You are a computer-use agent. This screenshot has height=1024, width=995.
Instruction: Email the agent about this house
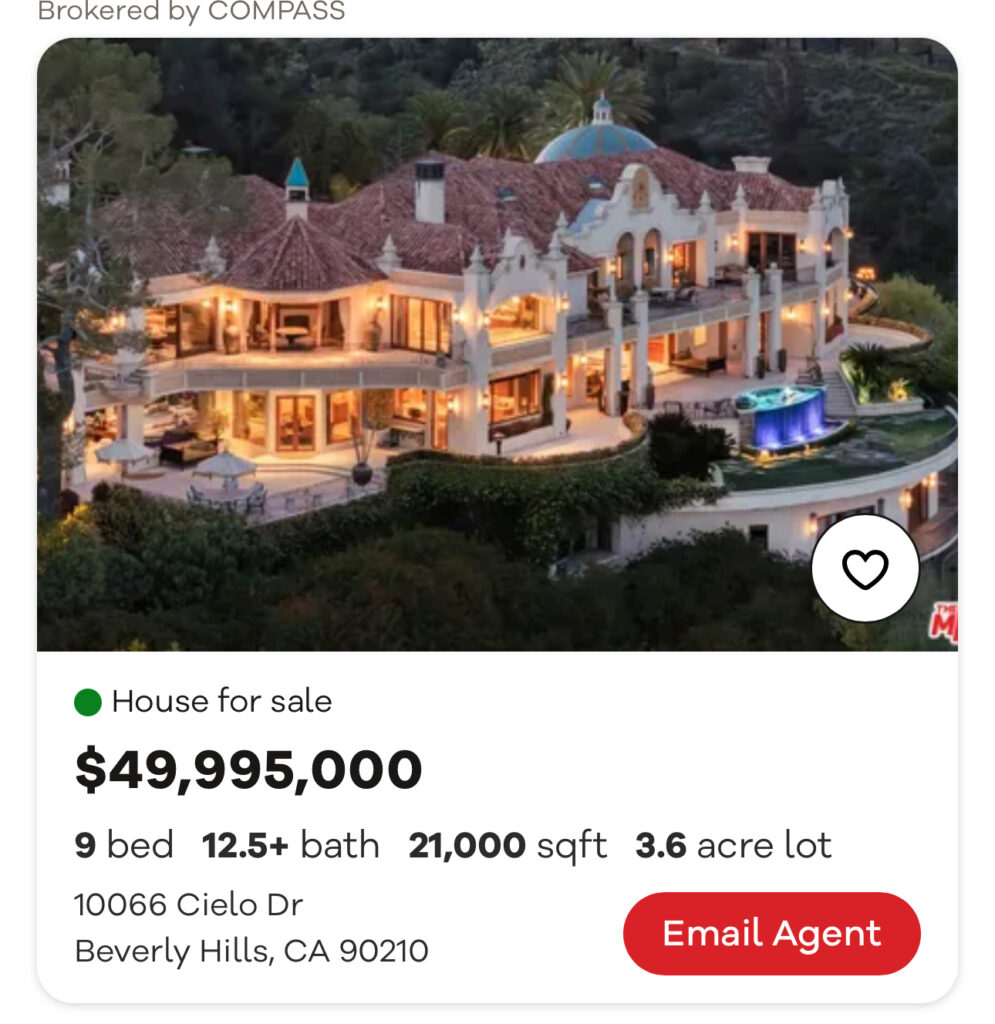pos(771,933)
